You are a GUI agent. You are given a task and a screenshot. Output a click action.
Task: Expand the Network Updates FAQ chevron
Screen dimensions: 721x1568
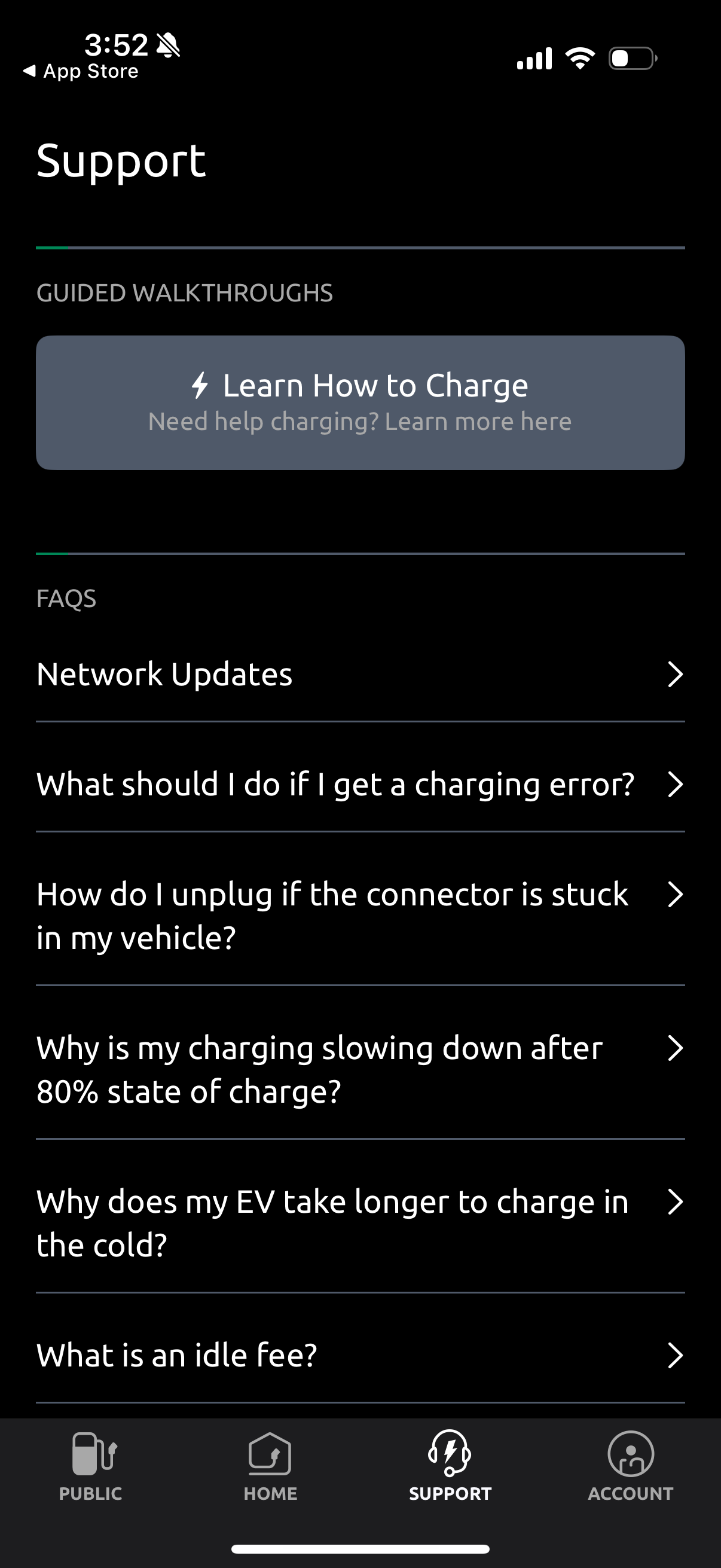676,673
